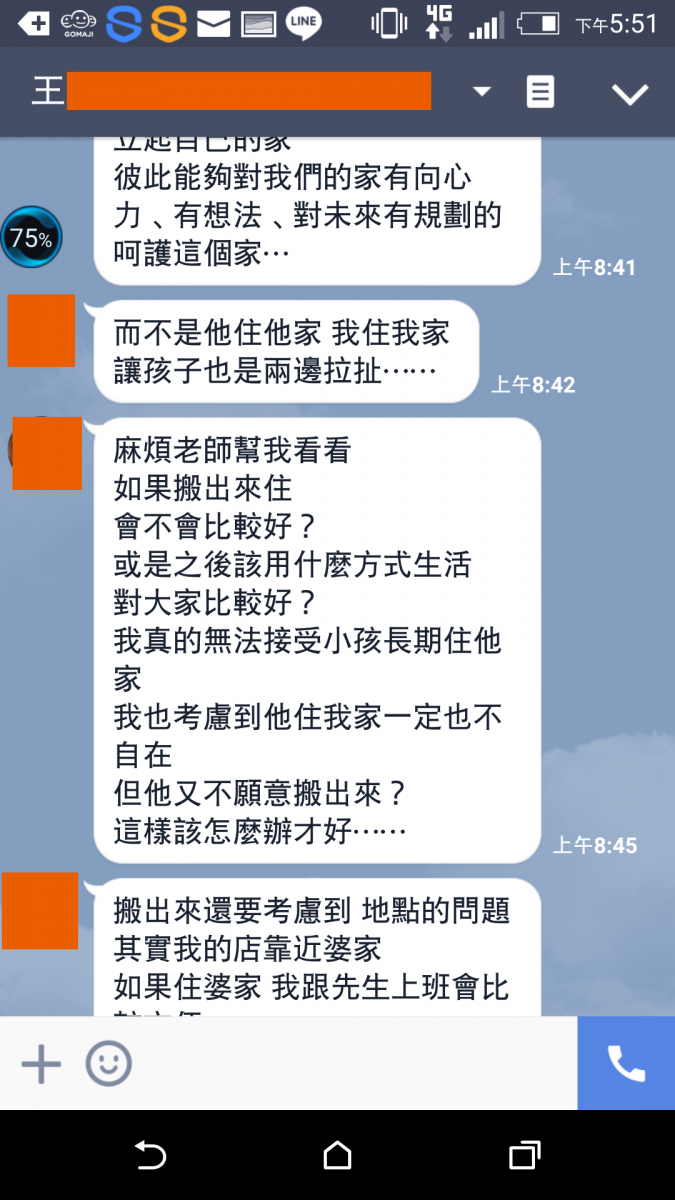Open the emoji sticker picker
Screen dimensions: 675x1200
click(108, 1064)
